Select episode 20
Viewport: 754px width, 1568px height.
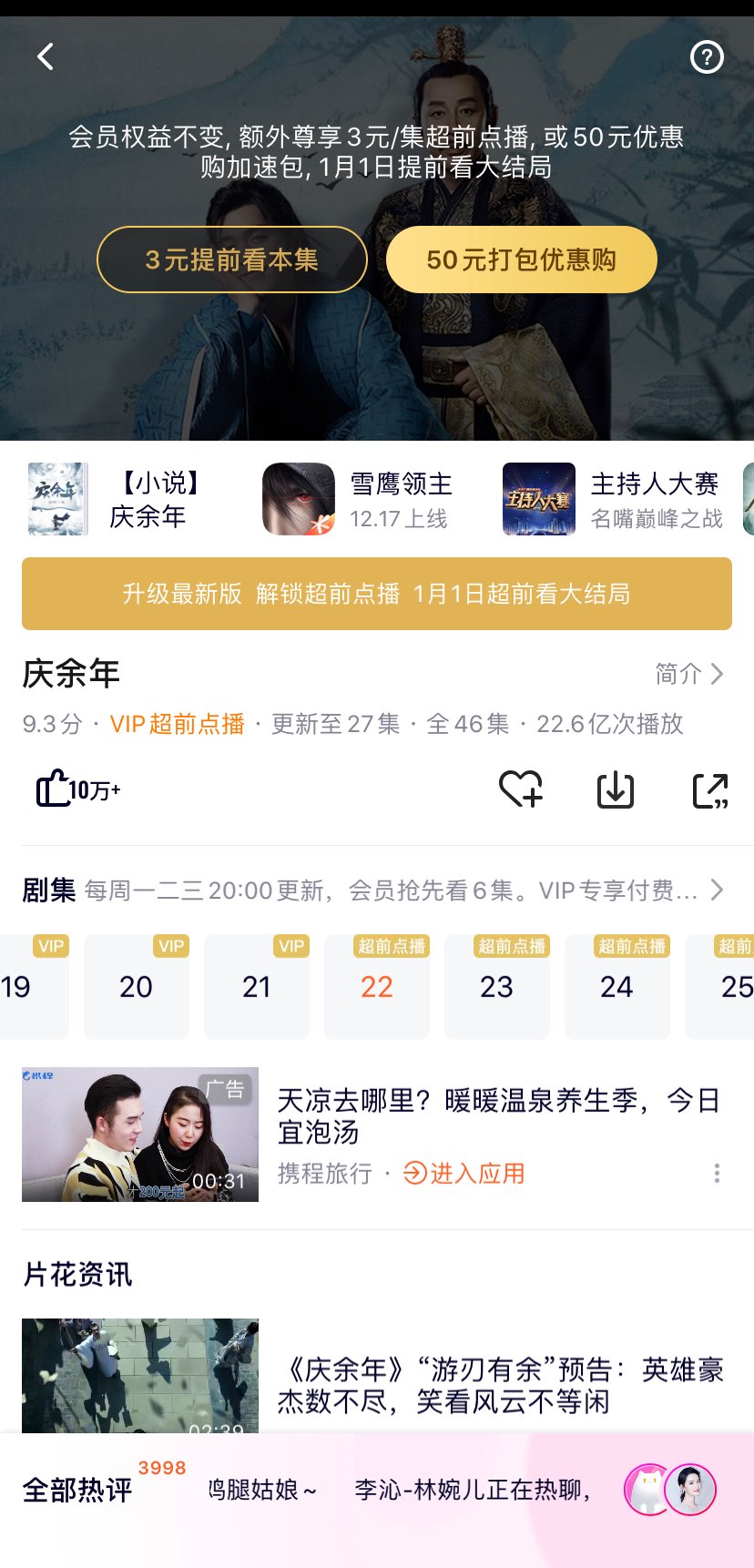click(137, 986)
